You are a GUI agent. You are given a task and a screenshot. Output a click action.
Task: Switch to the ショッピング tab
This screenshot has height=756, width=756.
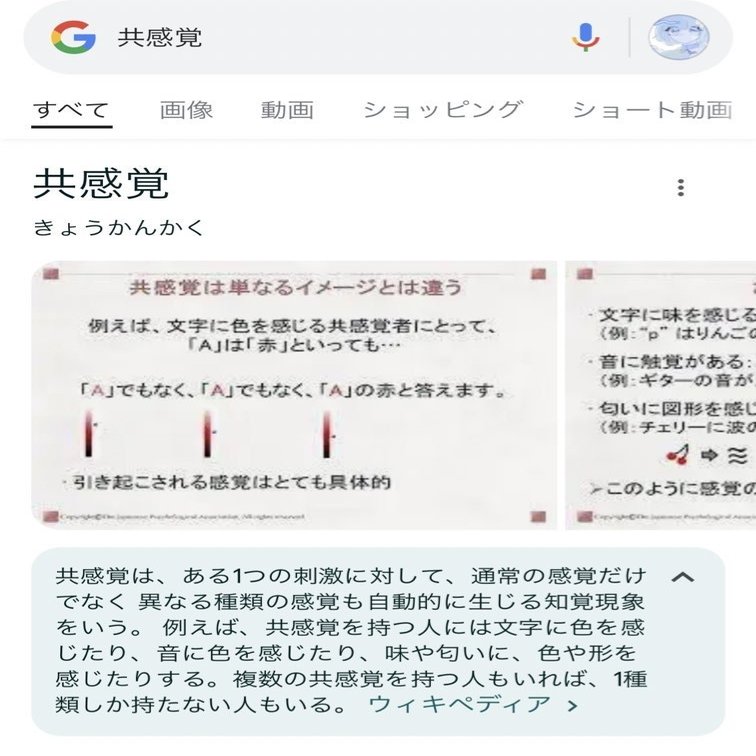[x=442, y=110]
